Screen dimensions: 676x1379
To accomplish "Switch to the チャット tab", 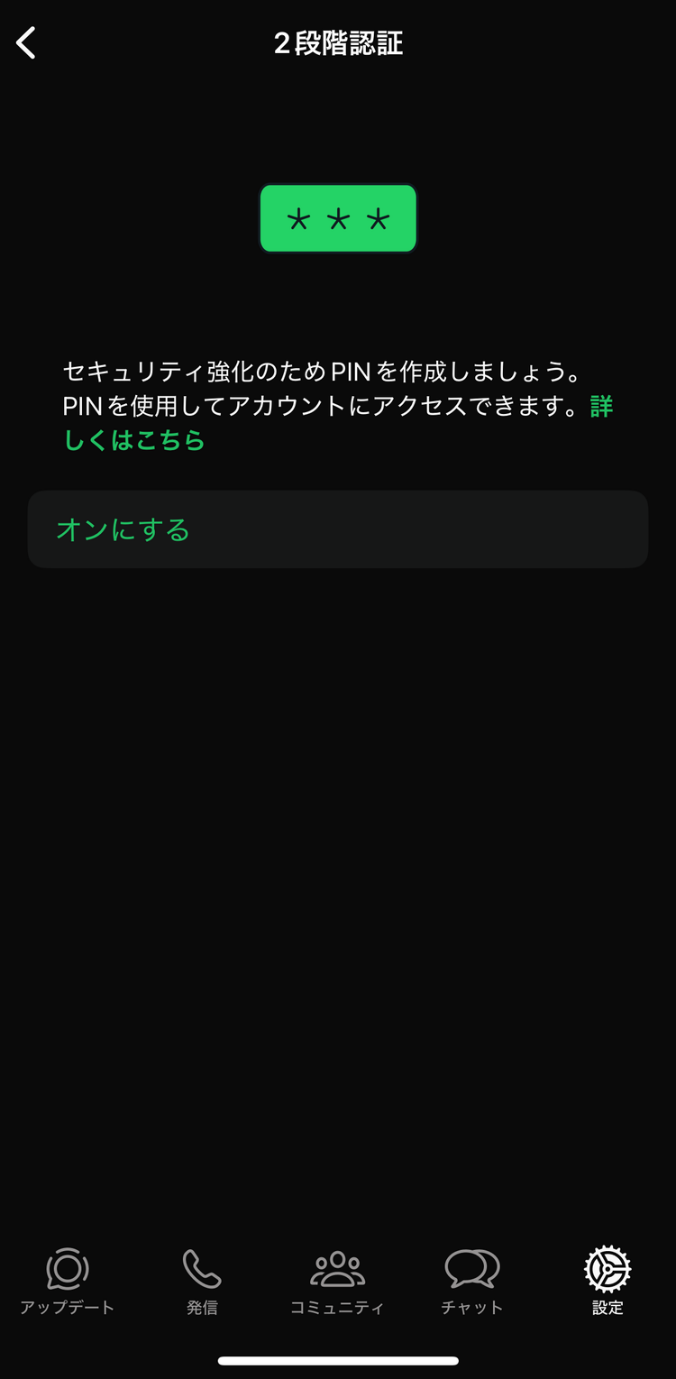I will coord(472,1281).
